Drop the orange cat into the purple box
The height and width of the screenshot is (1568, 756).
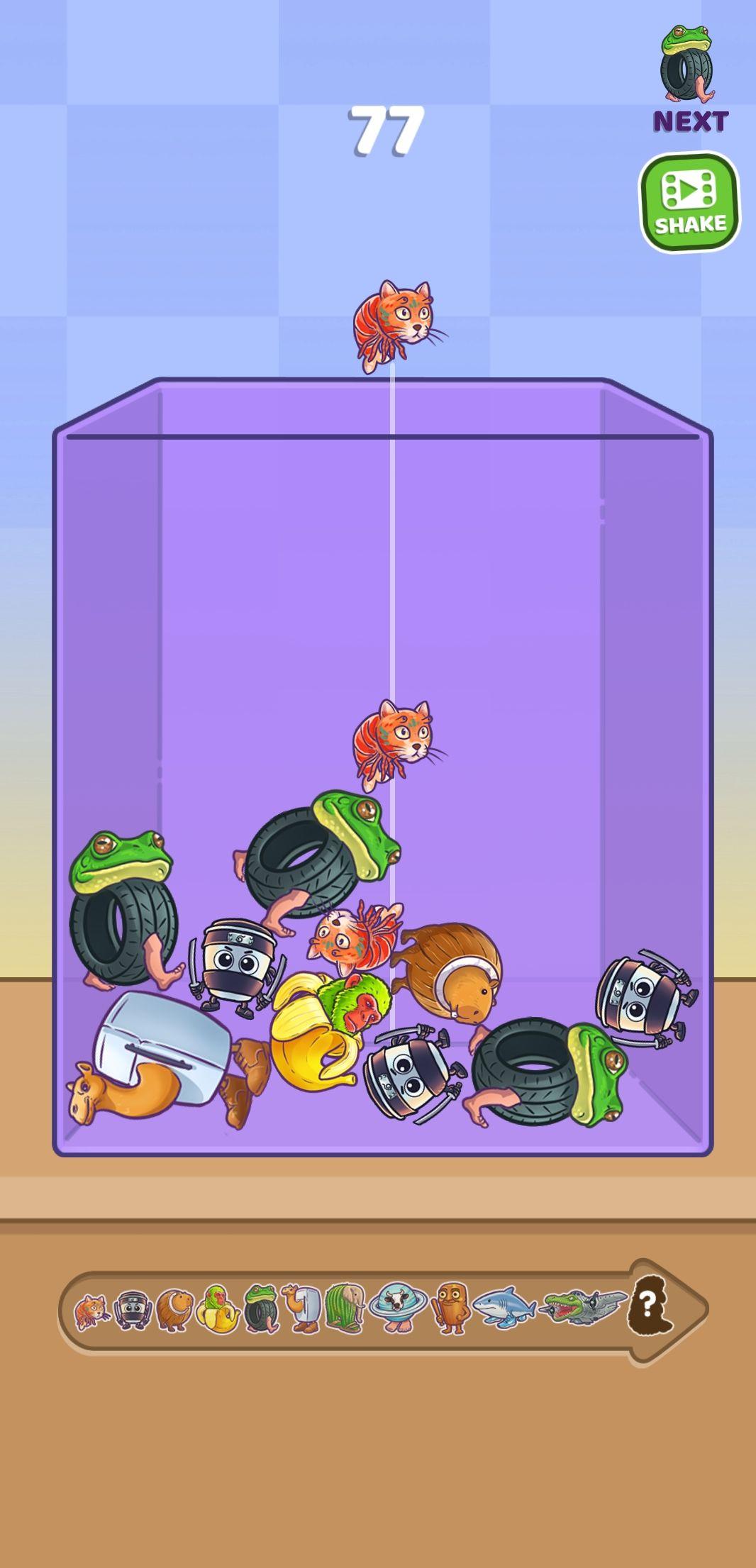[x=391, y=567]
